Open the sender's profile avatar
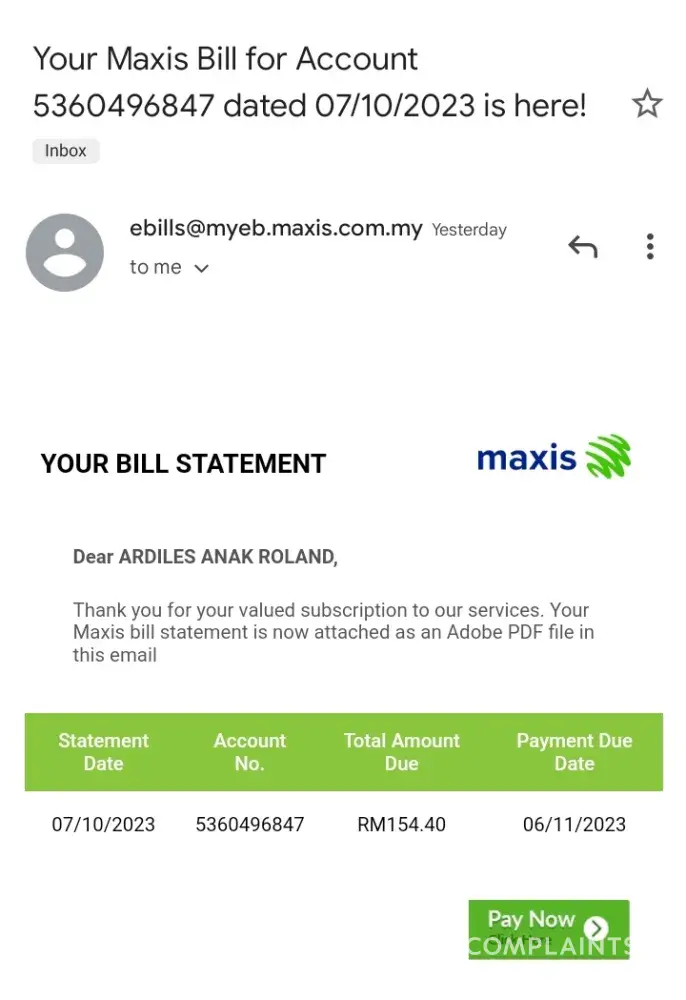 [x=65, y=252]
